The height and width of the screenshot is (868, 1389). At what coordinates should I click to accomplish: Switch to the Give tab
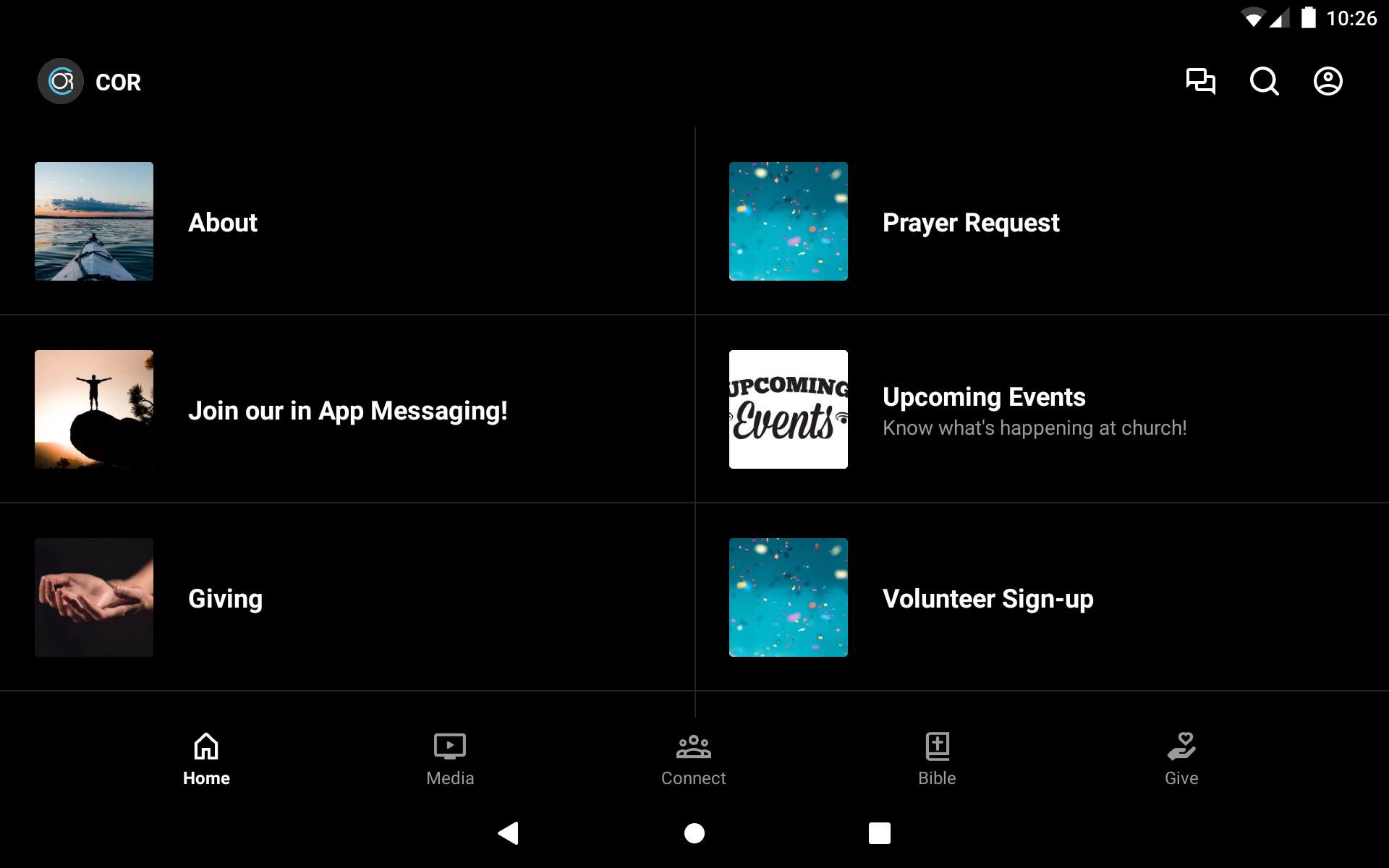pyautogui.click(x=1181, y=759)
